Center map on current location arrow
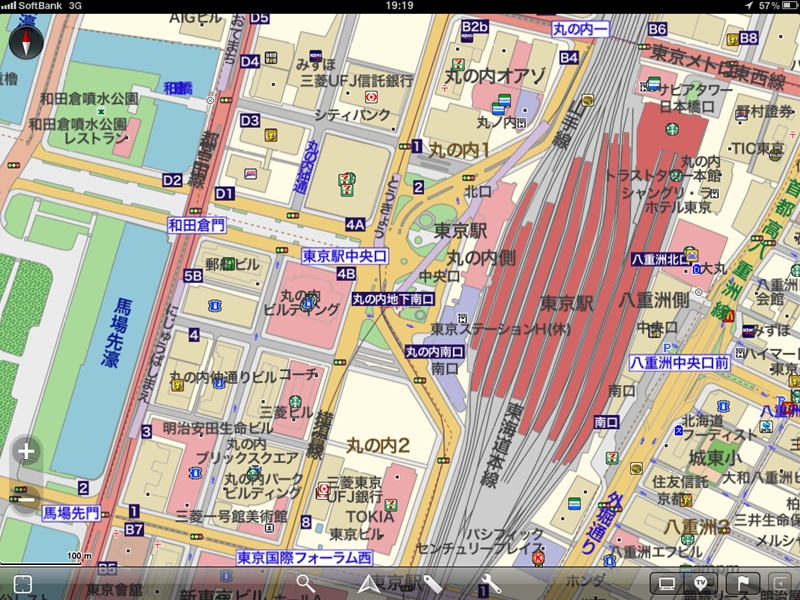Screen dimensions: 800x600 (x=369, y=584)
